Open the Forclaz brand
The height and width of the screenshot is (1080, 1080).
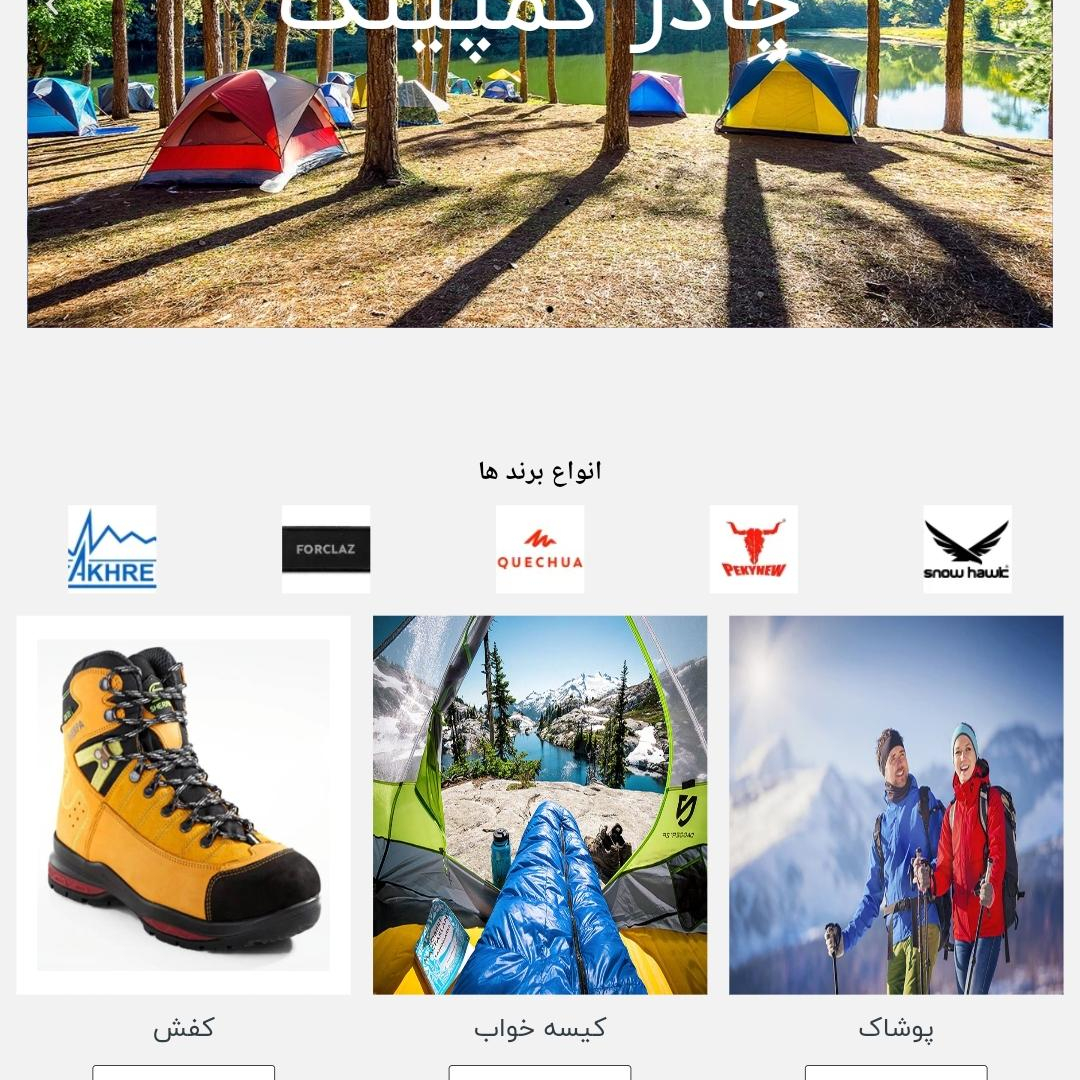(326, 549)
